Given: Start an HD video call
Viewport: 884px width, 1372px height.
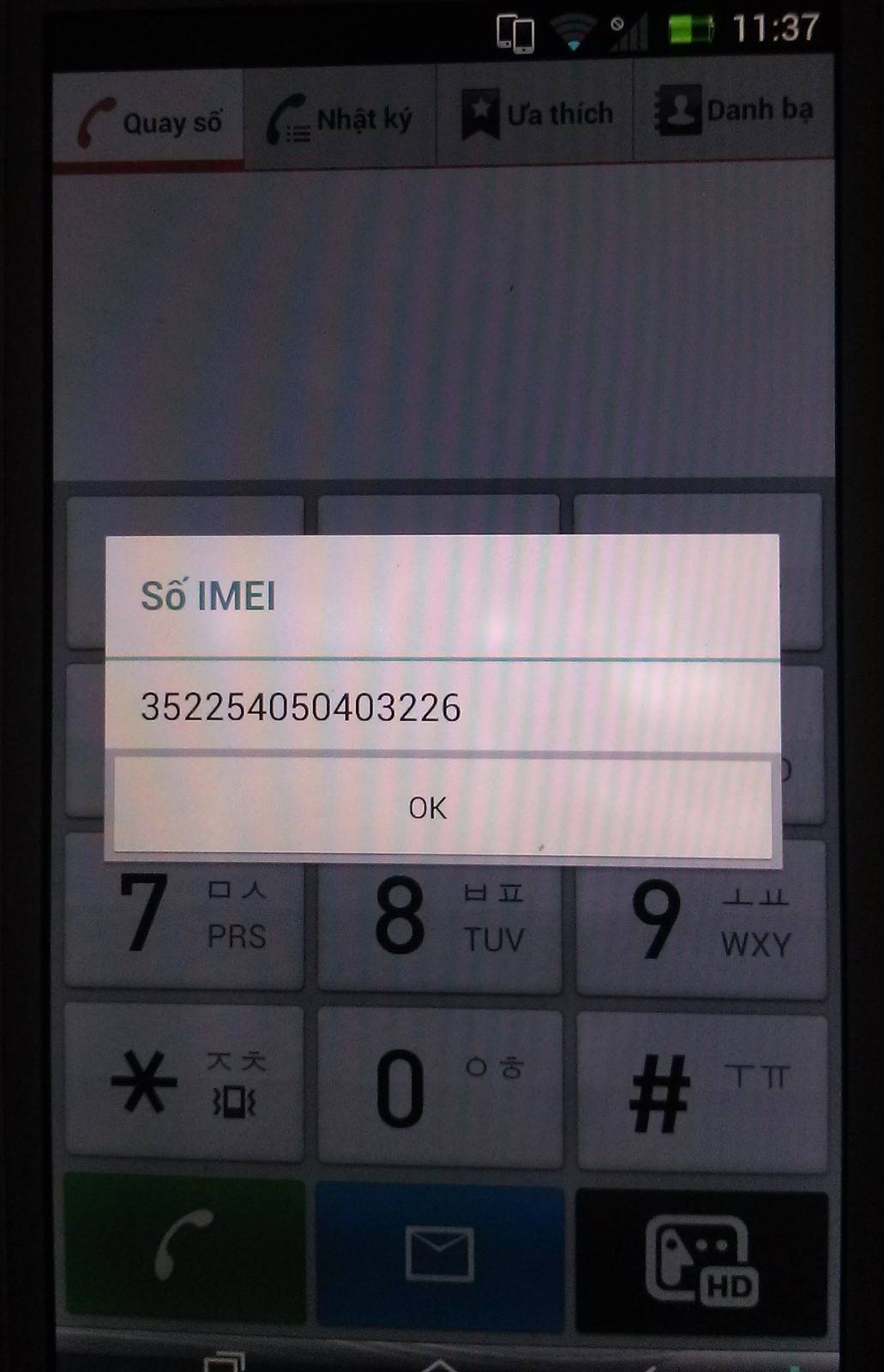Looking at the screenshot, I should coord(701,1259).
